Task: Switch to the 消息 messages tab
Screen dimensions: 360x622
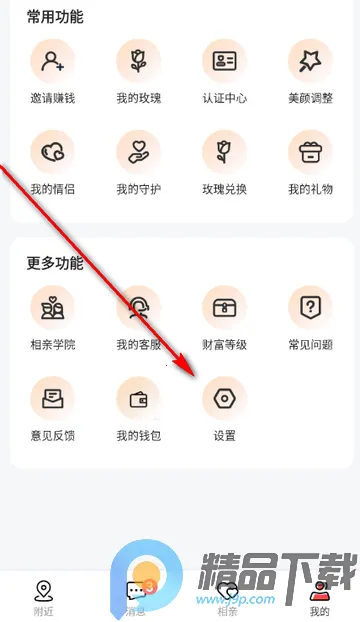Action: pyautogui.click(x=136, y=598)
